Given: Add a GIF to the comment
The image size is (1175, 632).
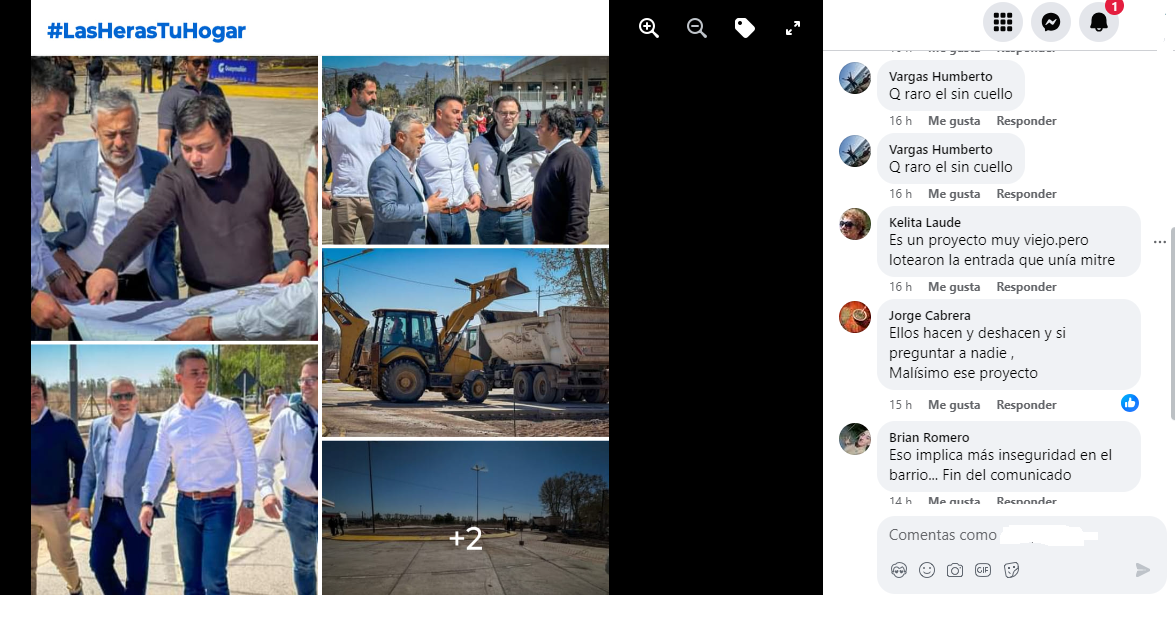Looking at the screenshot, I should pyautogui.click(x=983, y=570).
